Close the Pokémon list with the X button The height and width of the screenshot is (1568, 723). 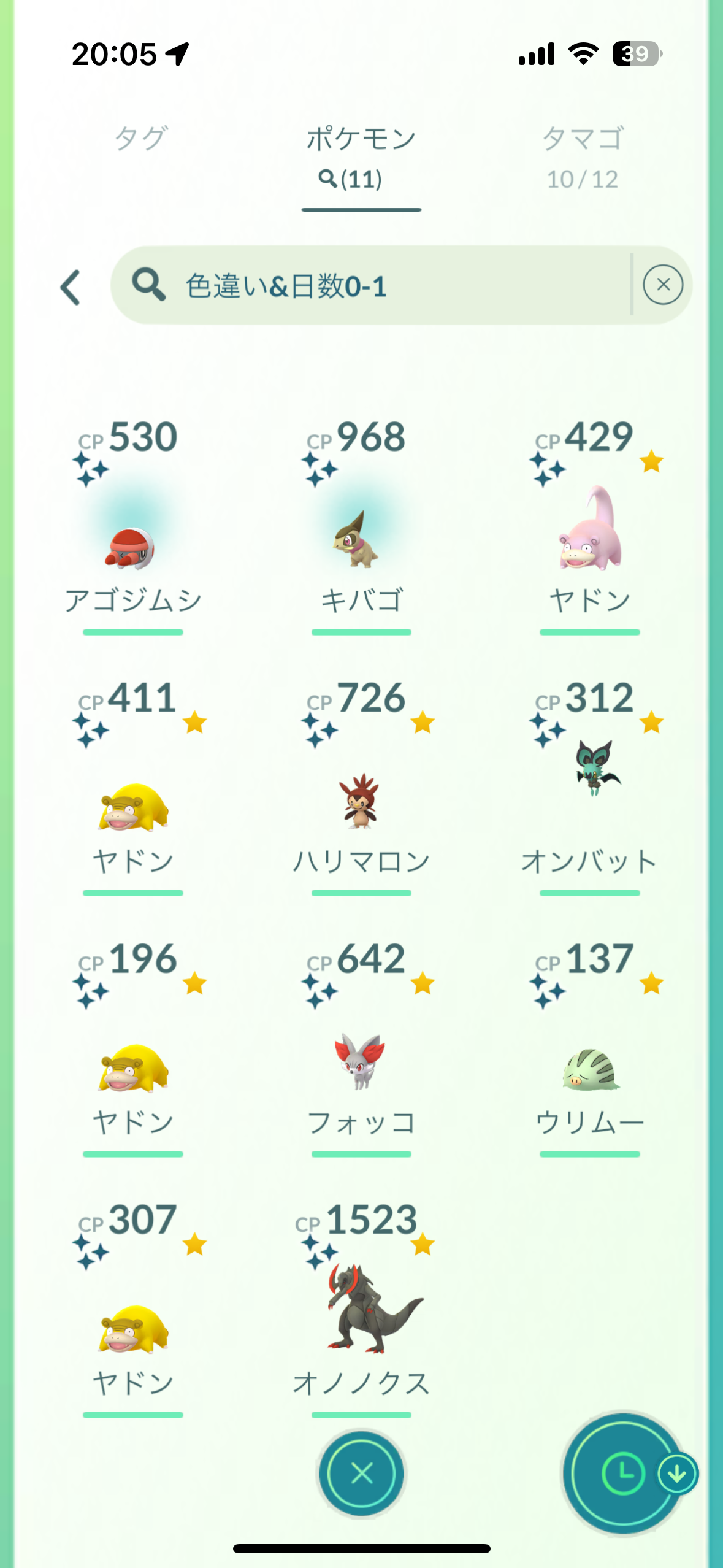tap(361, 1473)
